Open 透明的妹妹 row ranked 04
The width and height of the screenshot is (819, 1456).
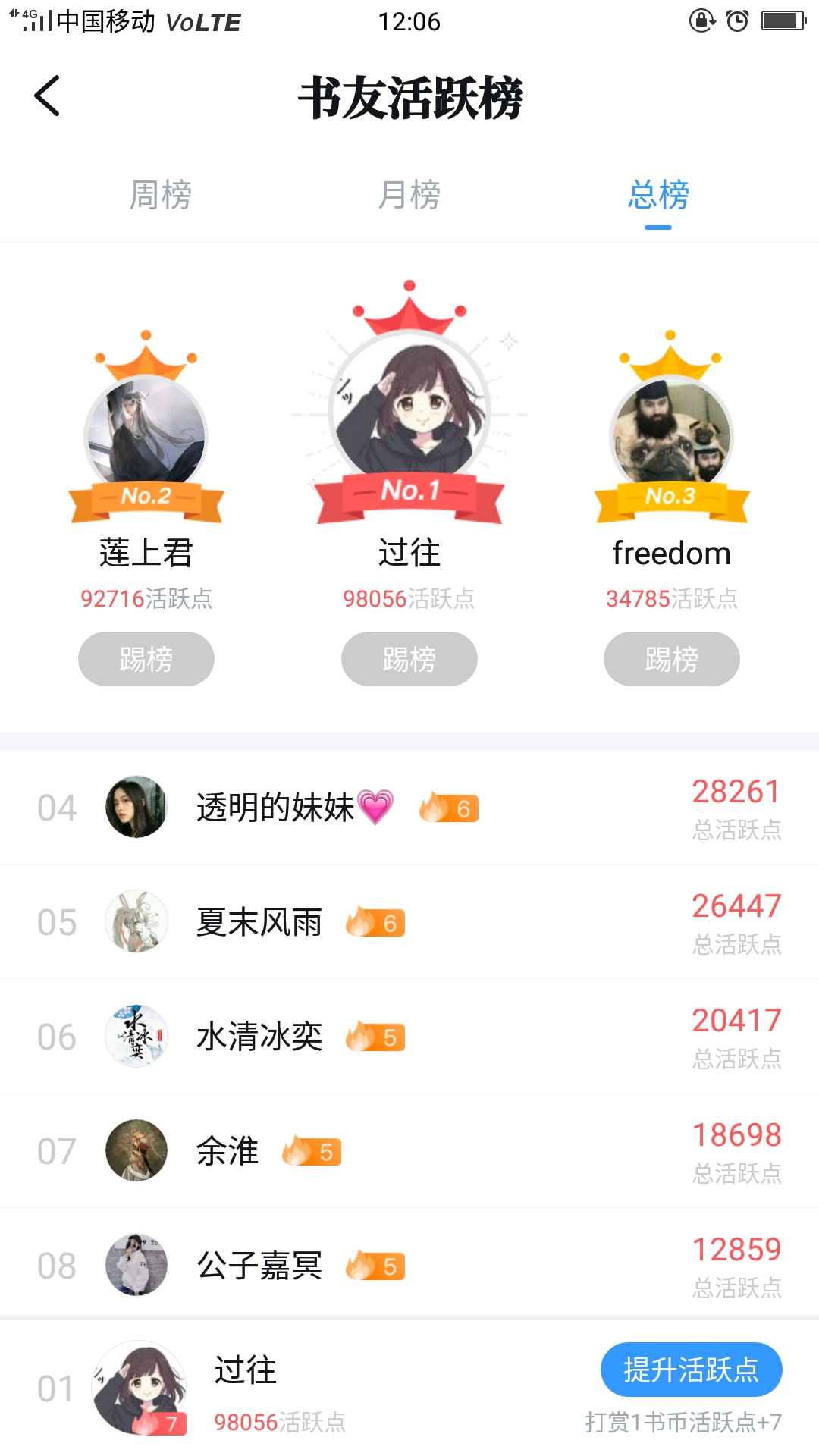click(409, 808)
